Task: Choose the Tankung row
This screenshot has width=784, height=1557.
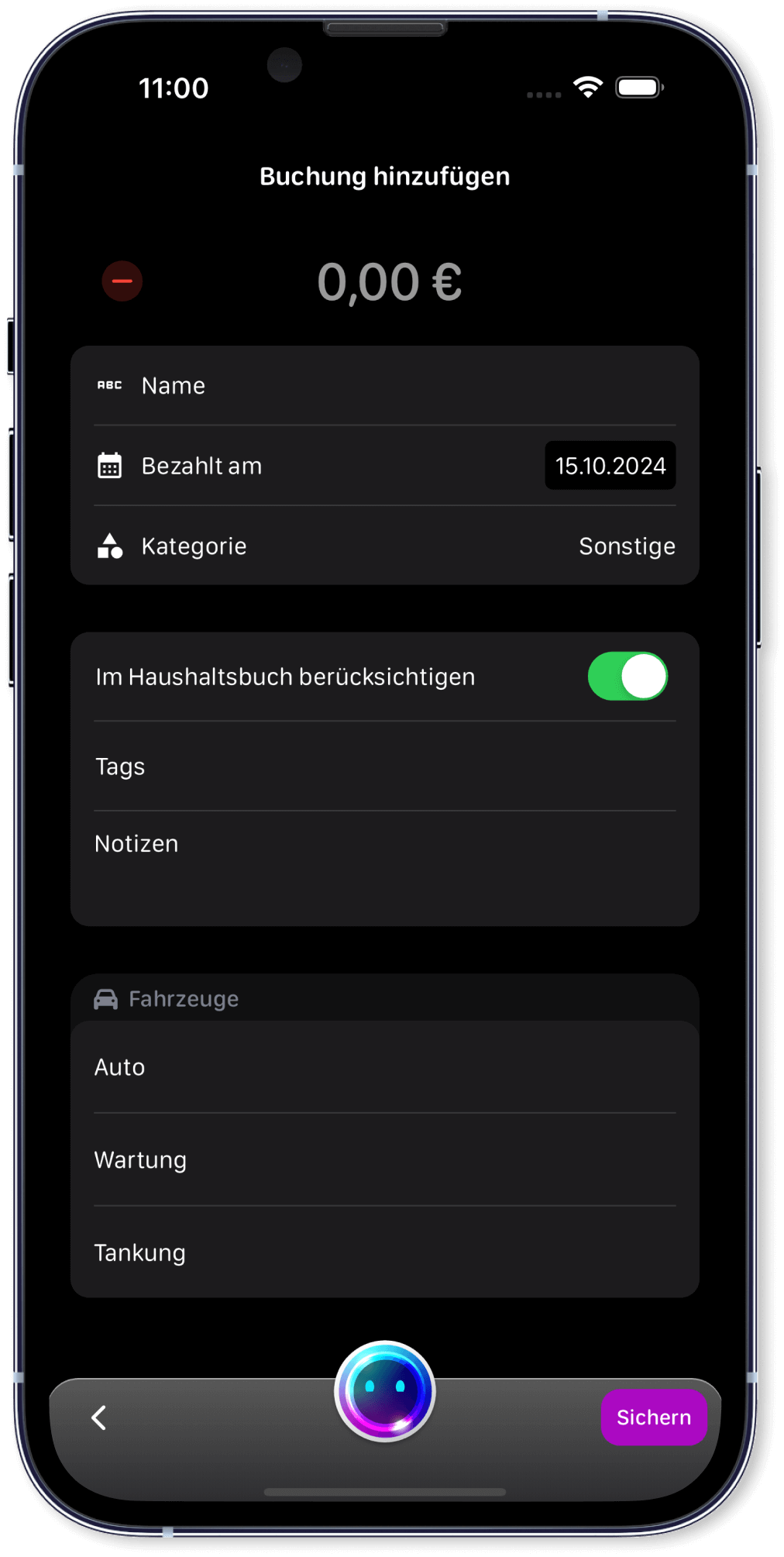Action: click(384, 1253)
